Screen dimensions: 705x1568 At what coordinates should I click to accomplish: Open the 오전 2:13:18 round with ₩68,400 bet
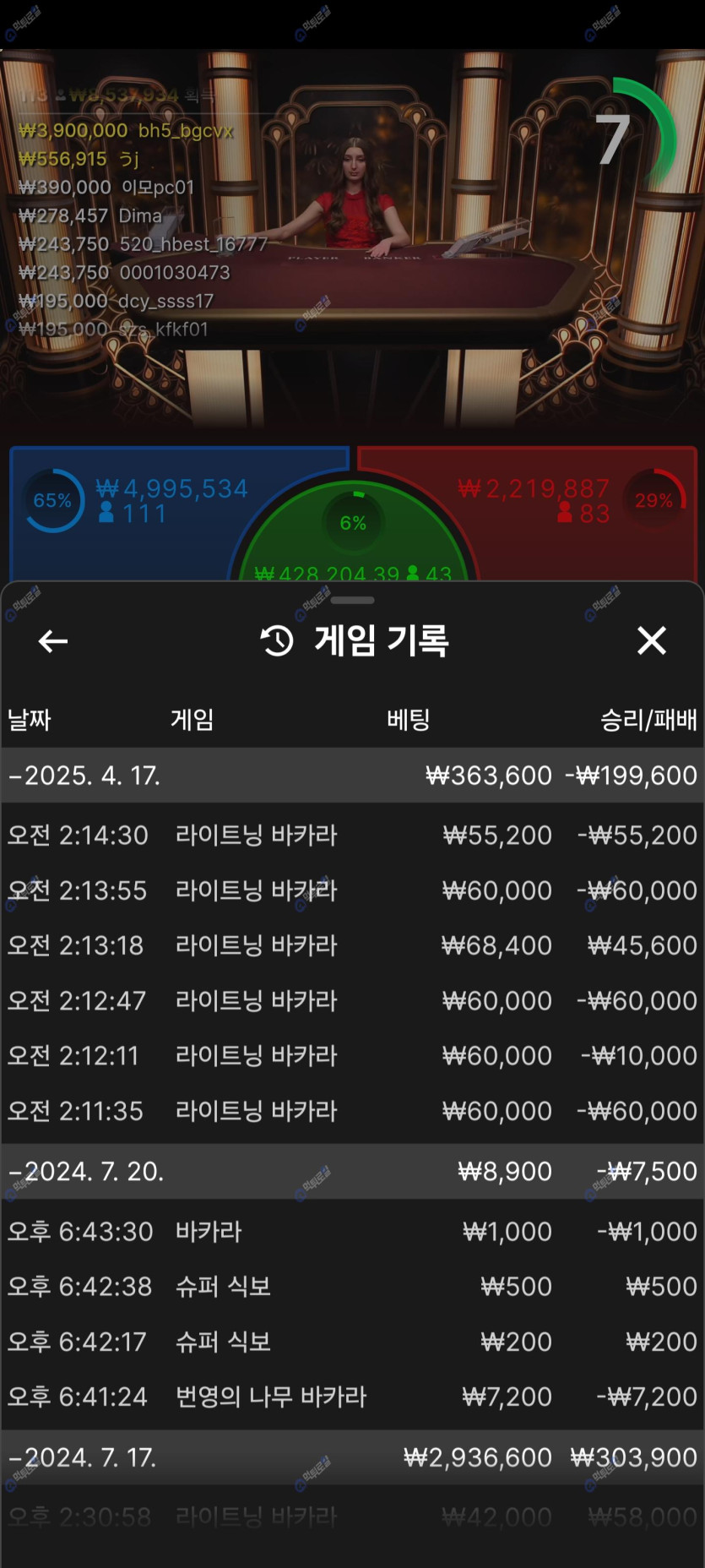[352, 945]
